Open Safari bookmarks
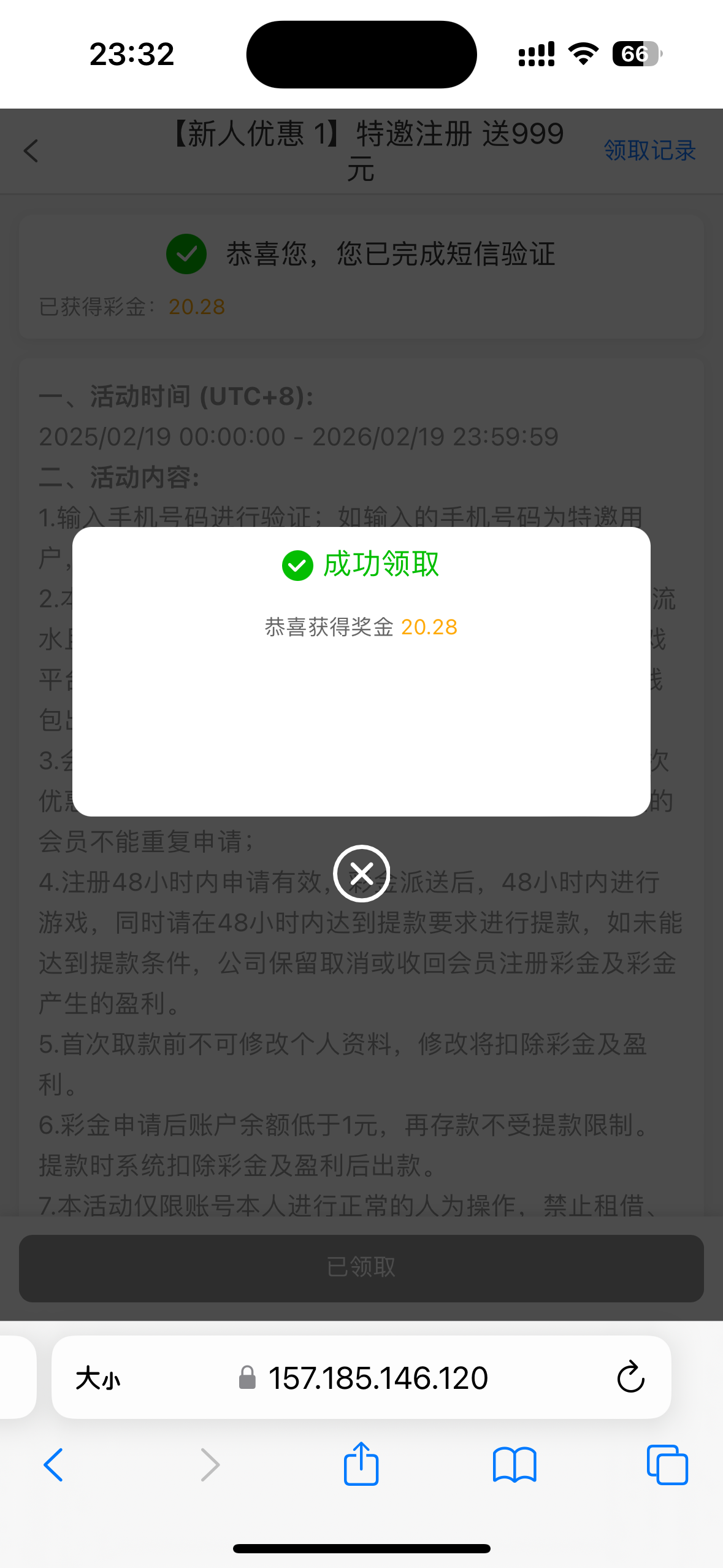The image size is (723, 1568). pyautogui.click(x=515, y=1465)
